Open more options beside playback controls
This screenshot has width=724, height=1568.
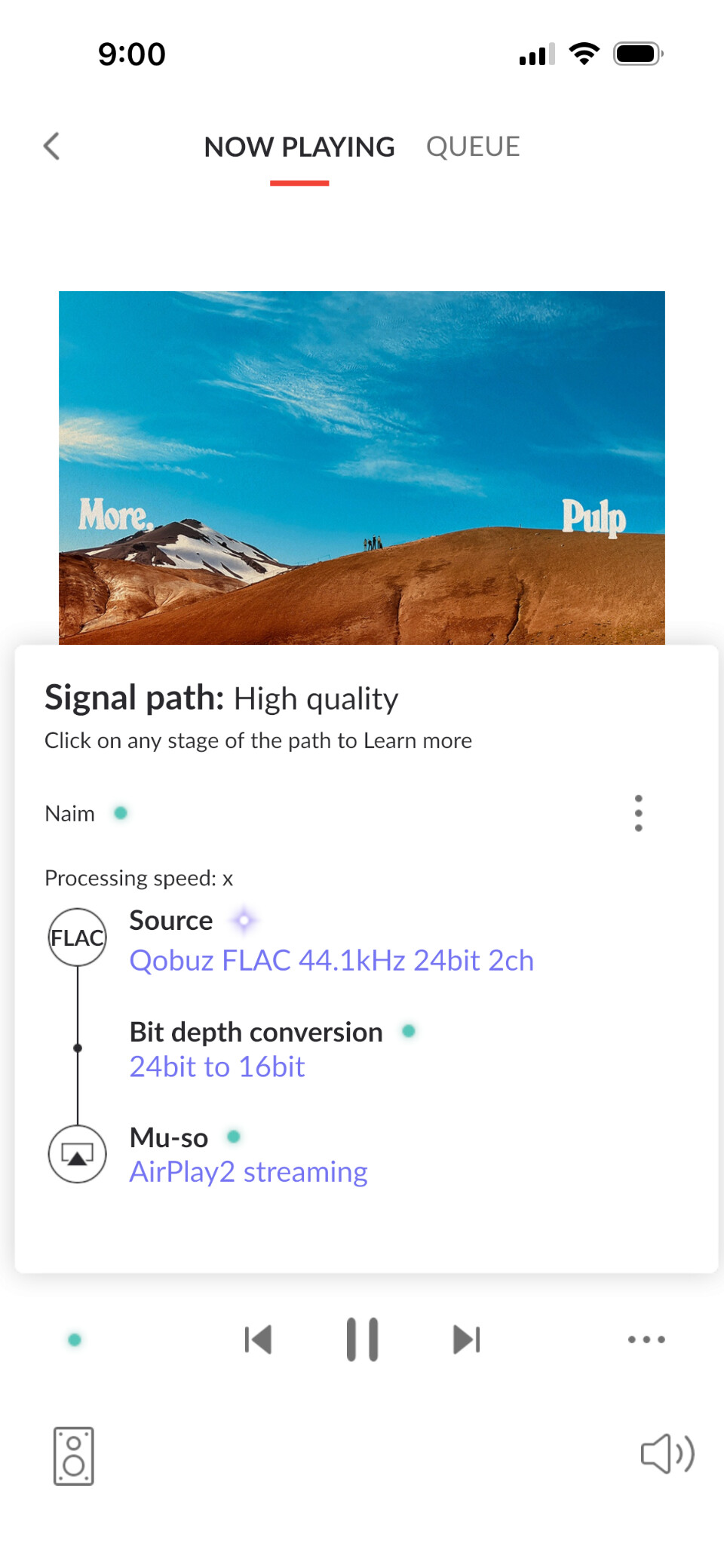[x=646, y=1339]
